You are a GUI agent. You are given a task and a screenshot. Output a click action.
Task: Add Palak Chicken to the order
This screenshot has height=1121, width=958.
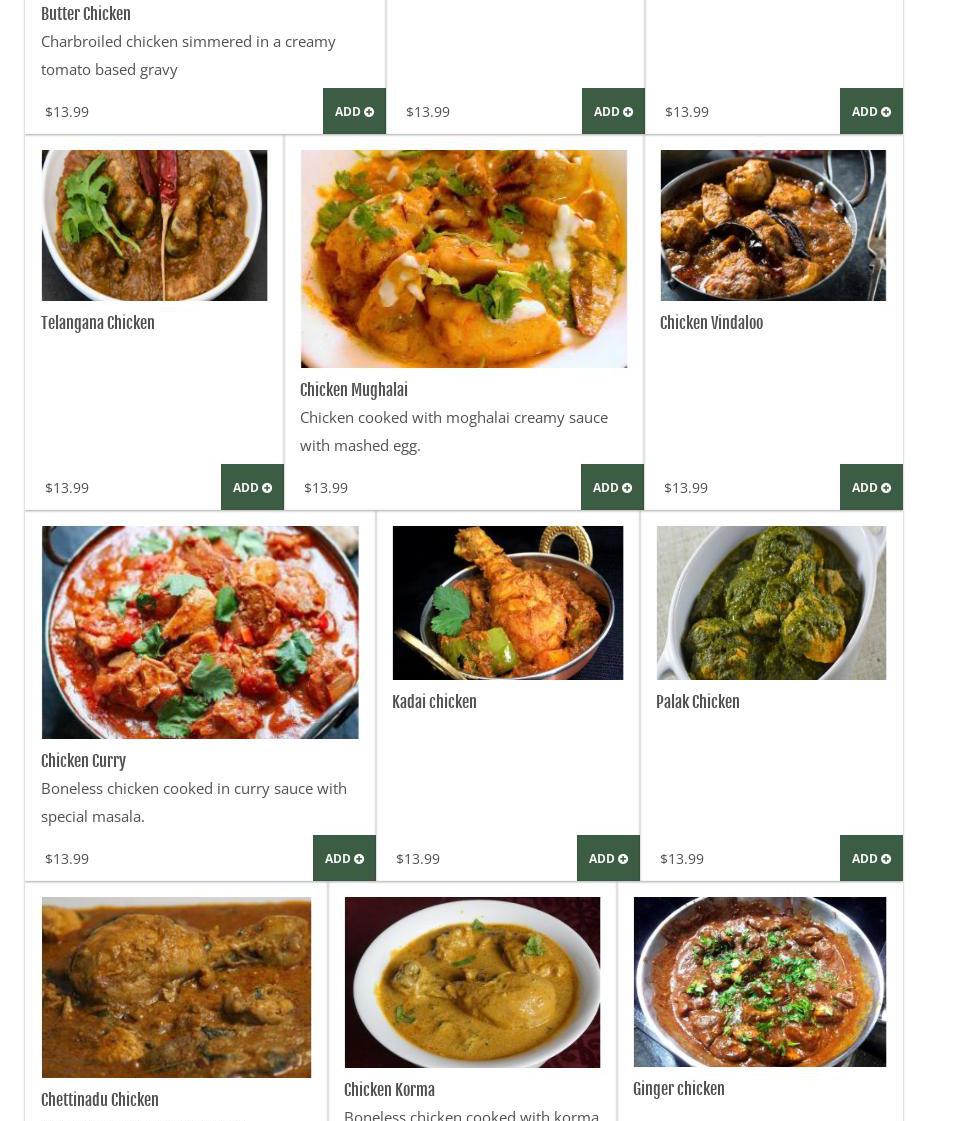(x=871, y=858)
